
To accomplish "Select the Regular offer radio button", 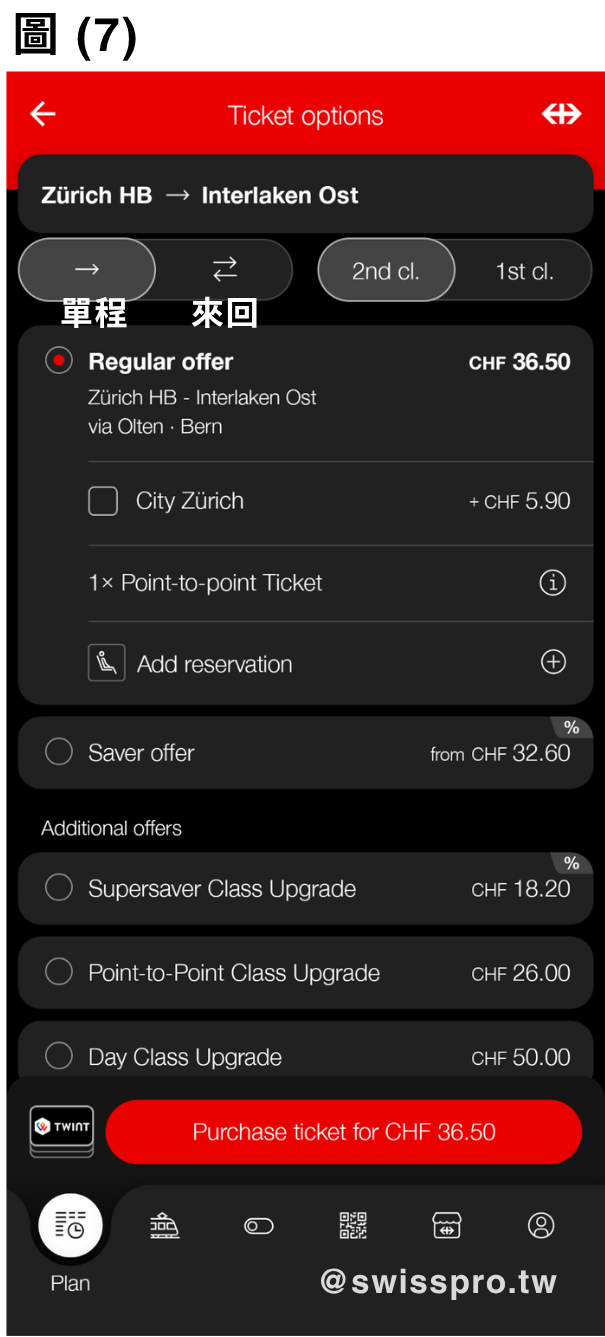I will coord(59,361).
